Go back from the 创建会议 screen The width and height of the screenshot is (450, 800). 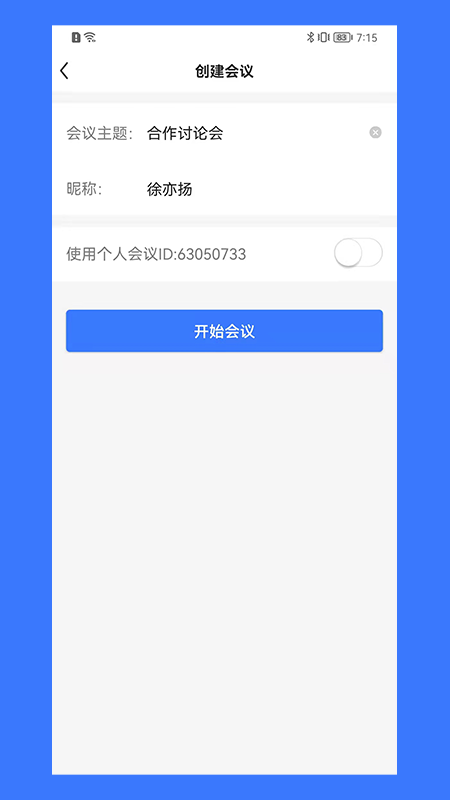[64, 71]
